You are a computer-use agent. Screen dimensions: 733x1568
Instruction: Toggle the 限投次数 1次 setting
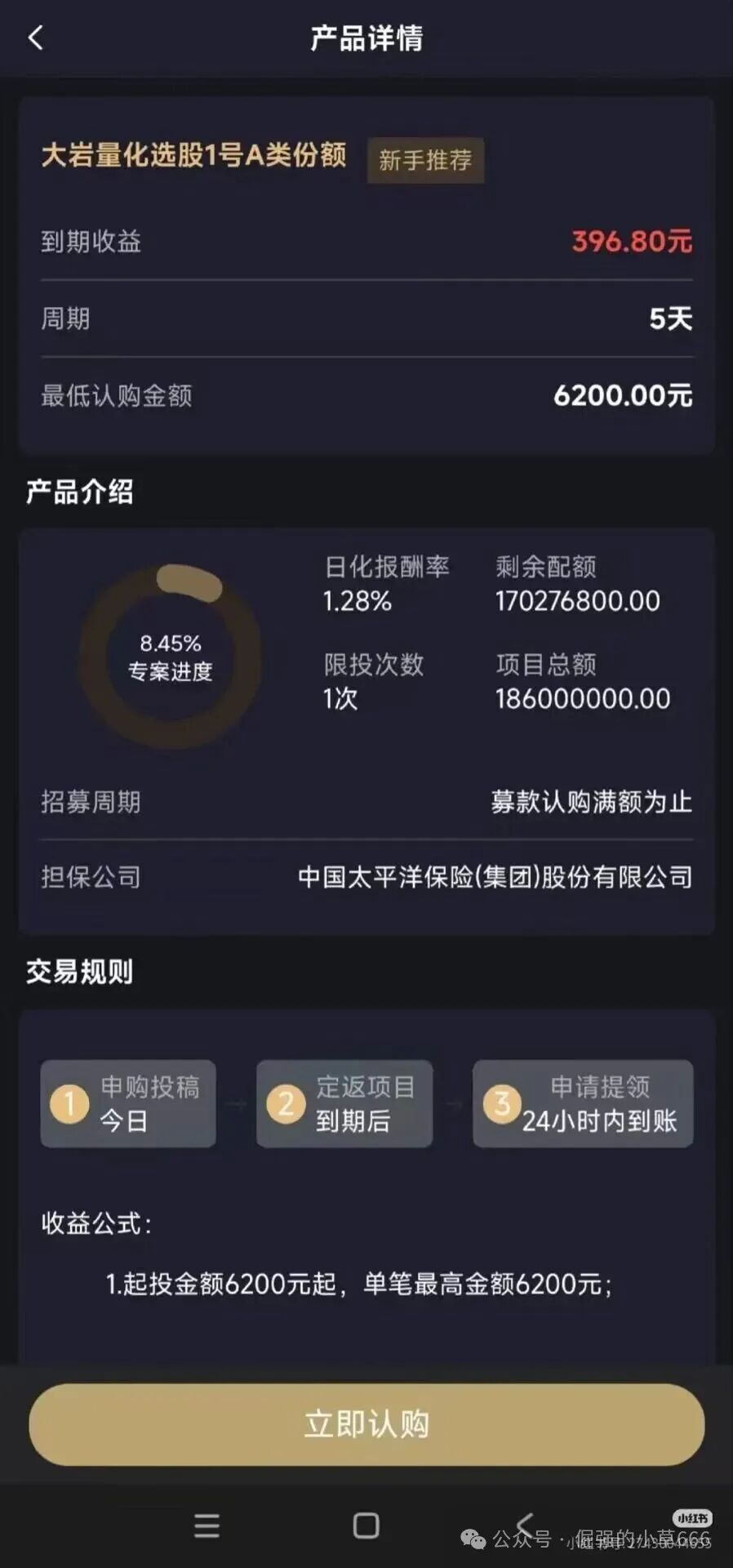(373, 682)
